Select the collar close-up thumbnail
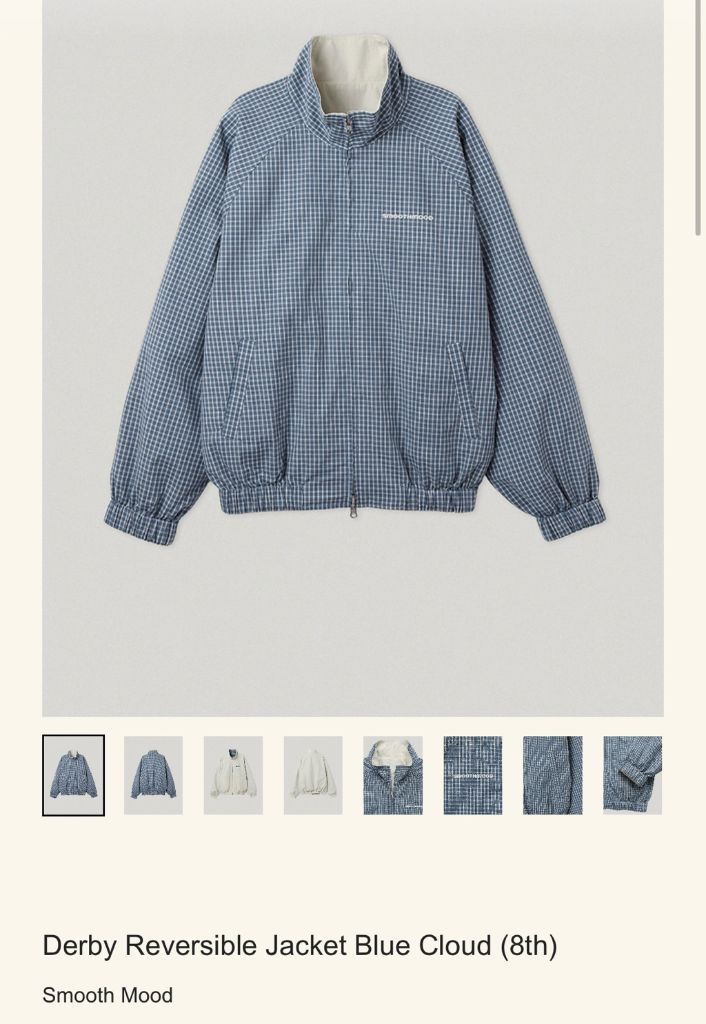 click(x=393, y=775)
